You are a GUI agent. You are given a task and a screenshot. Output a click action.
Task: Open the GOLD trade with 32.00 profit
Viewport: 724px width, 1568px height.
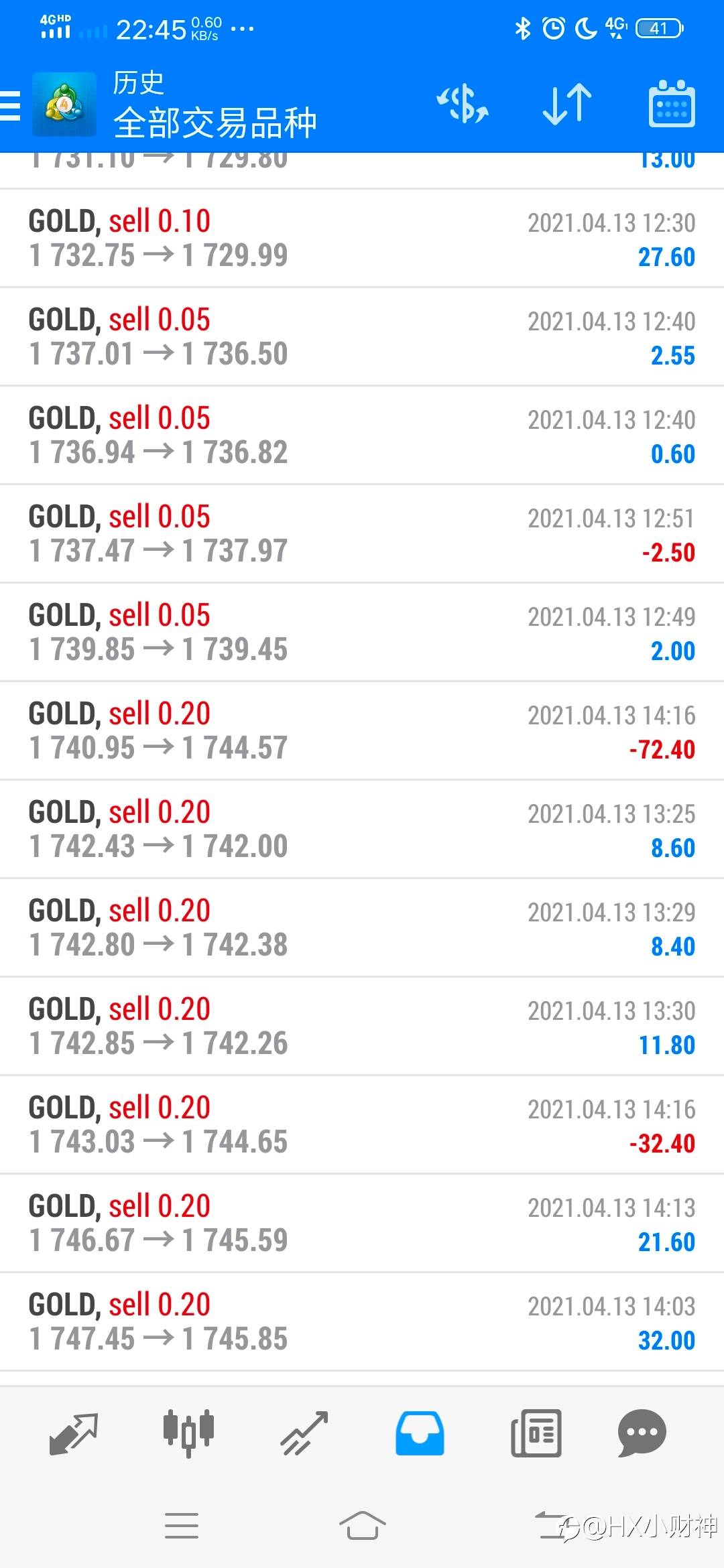coord(362,1321)
